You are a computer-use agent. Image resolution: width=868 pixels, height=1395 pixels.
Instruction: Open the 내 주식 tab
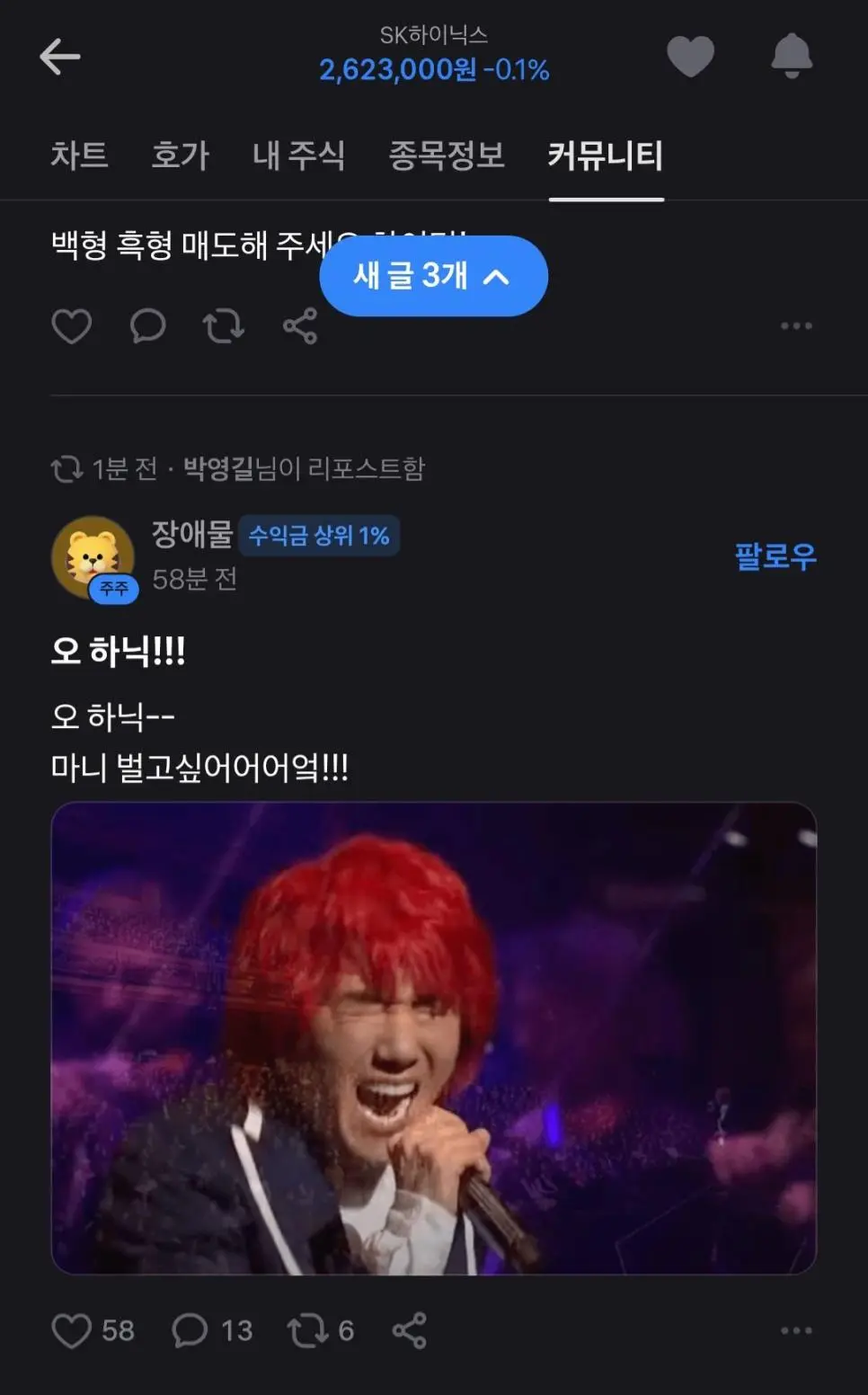point(298,155)
